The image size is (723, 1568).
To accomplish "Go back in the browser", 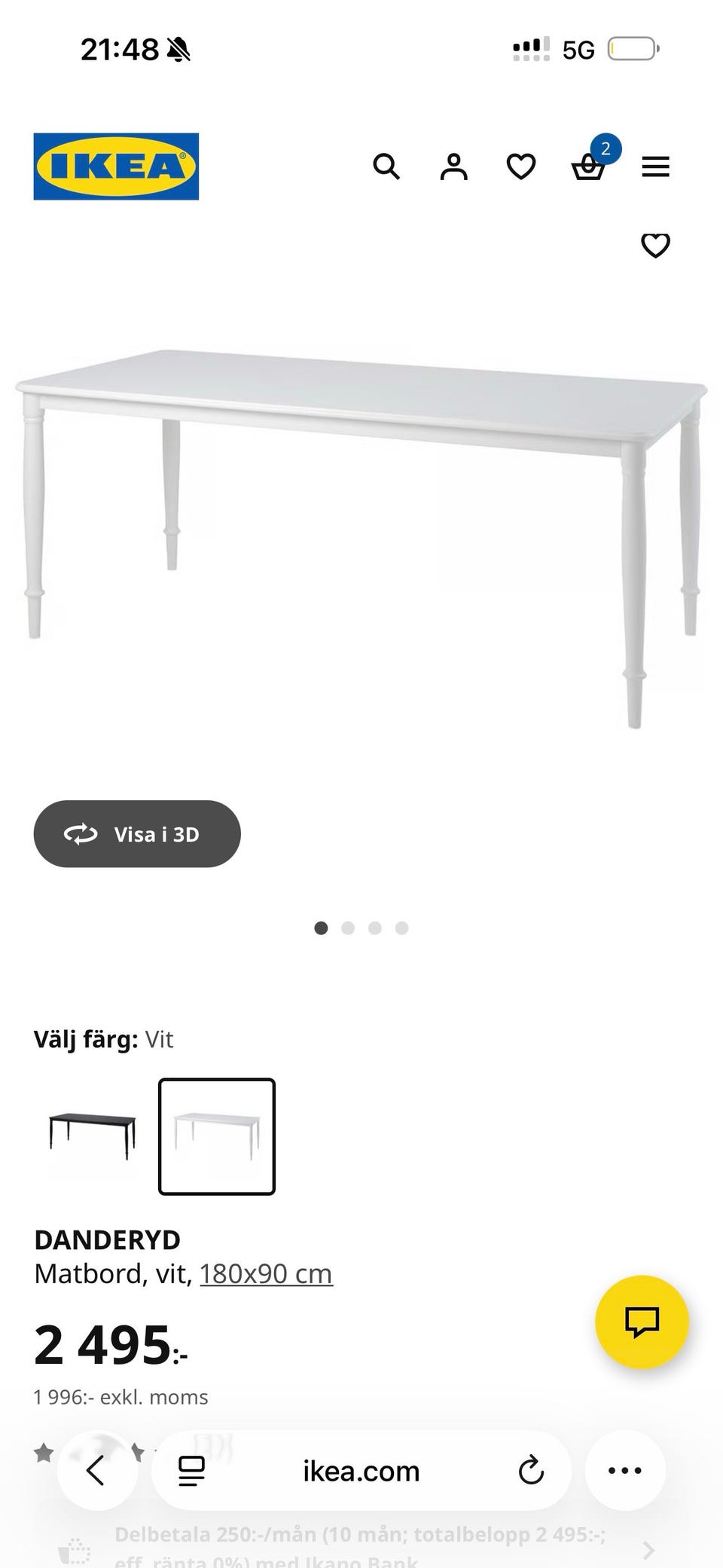I will pyautogui.click(x=96, y=1470).
